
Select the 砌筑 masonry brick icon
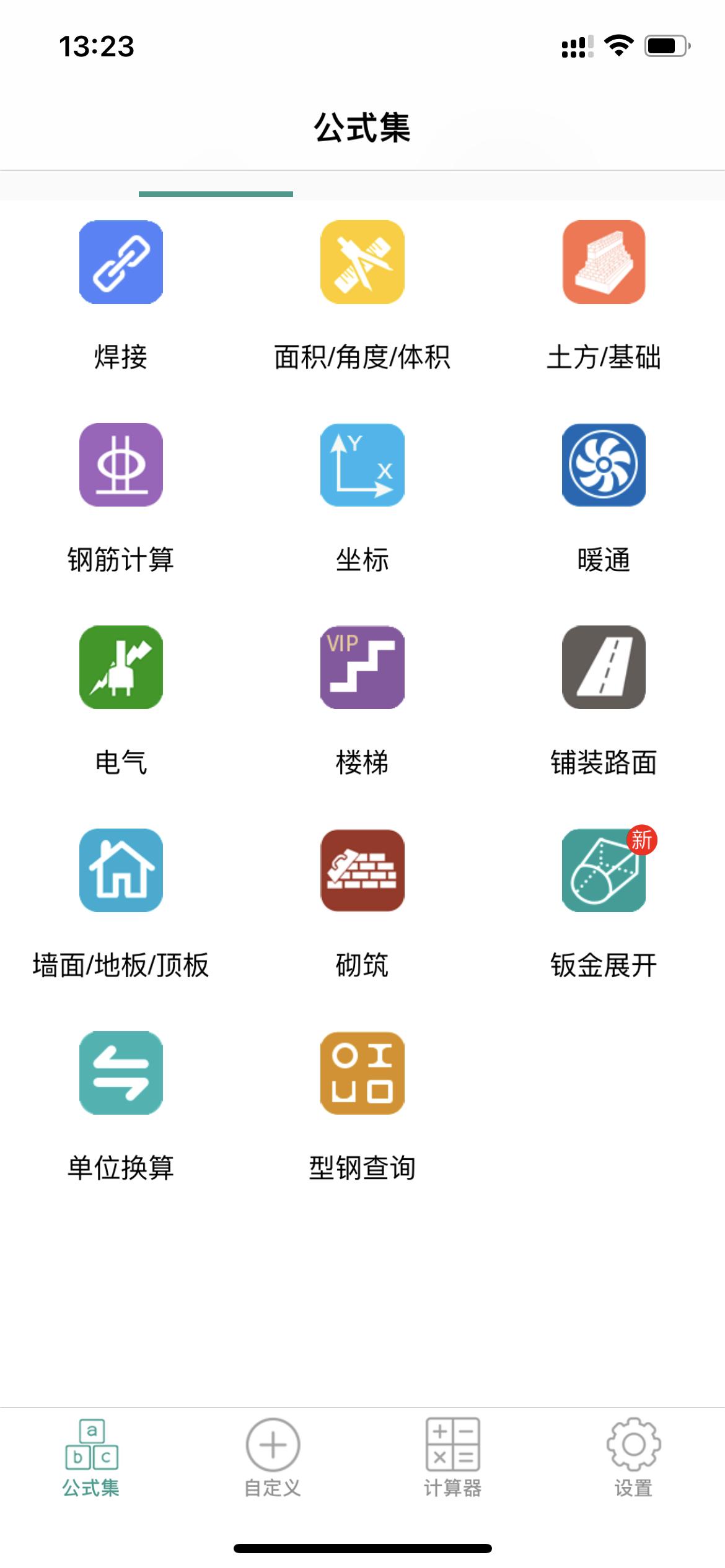click(x=362, y=870)
